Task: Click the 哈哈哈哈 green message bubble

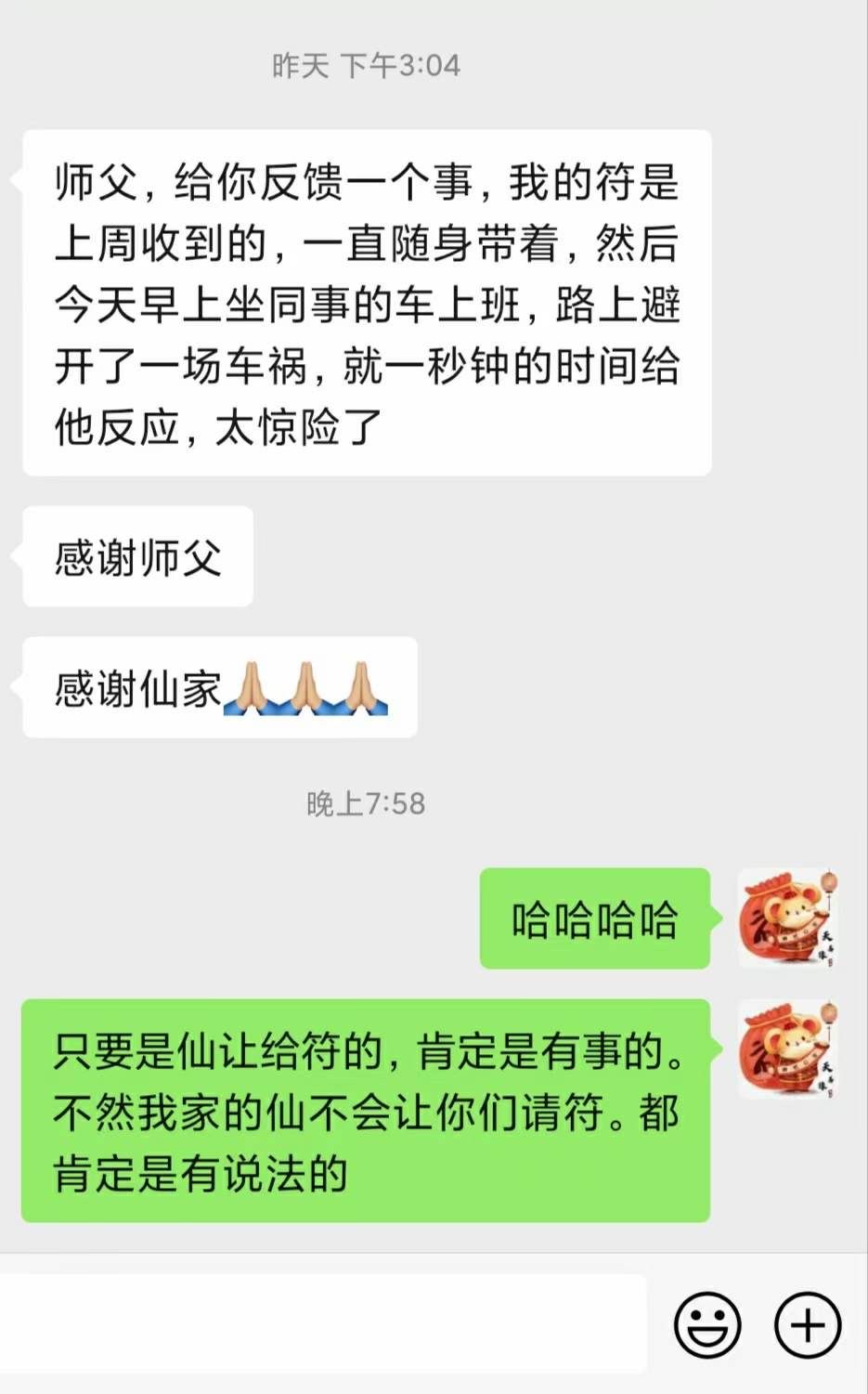Action: tap(594, 919)
